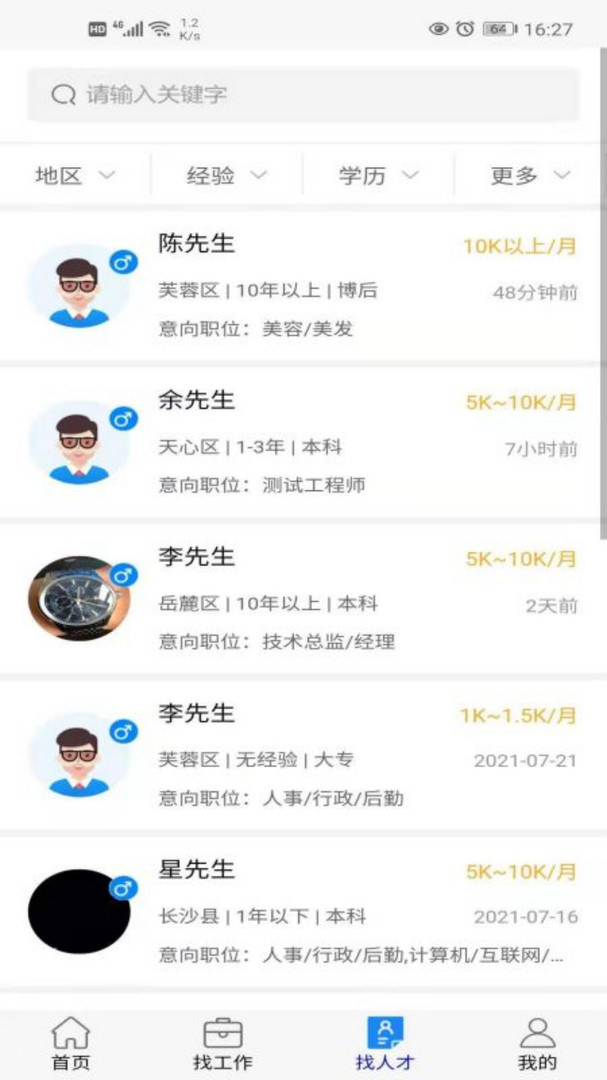Image resolution: width=607 pixels, height=1080 pixels.
Task: Show 更多 filter options
Action: click(x=530, y=176)
